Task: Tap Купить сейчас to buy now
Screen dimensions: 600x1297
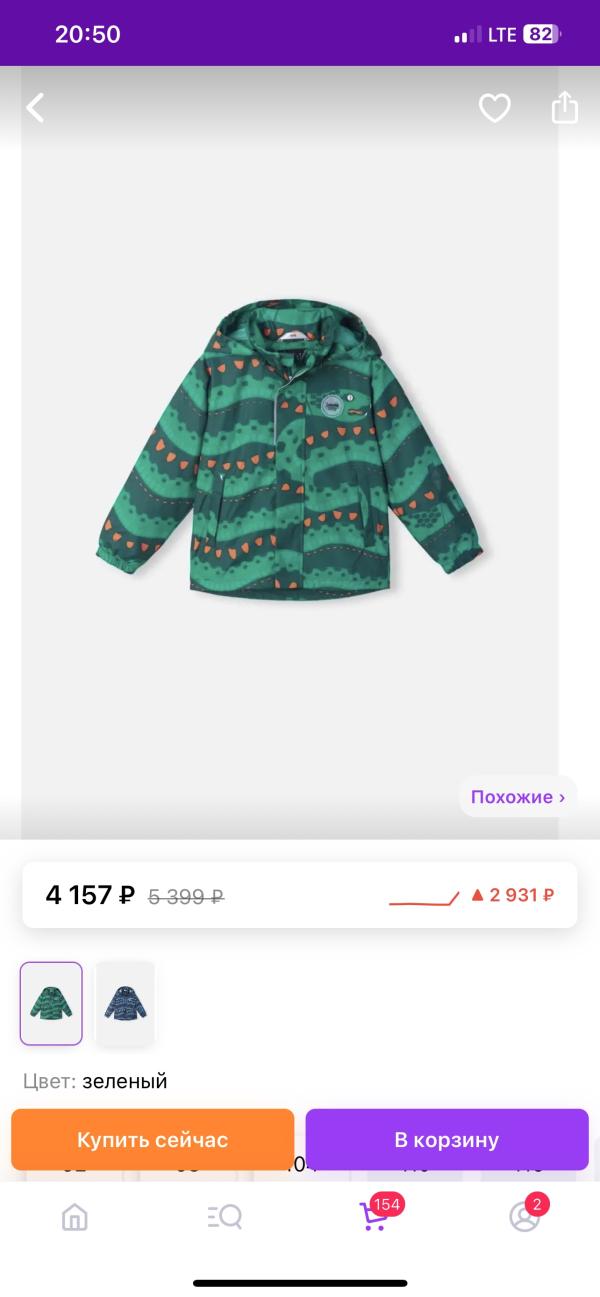Action: point(153,1140)
